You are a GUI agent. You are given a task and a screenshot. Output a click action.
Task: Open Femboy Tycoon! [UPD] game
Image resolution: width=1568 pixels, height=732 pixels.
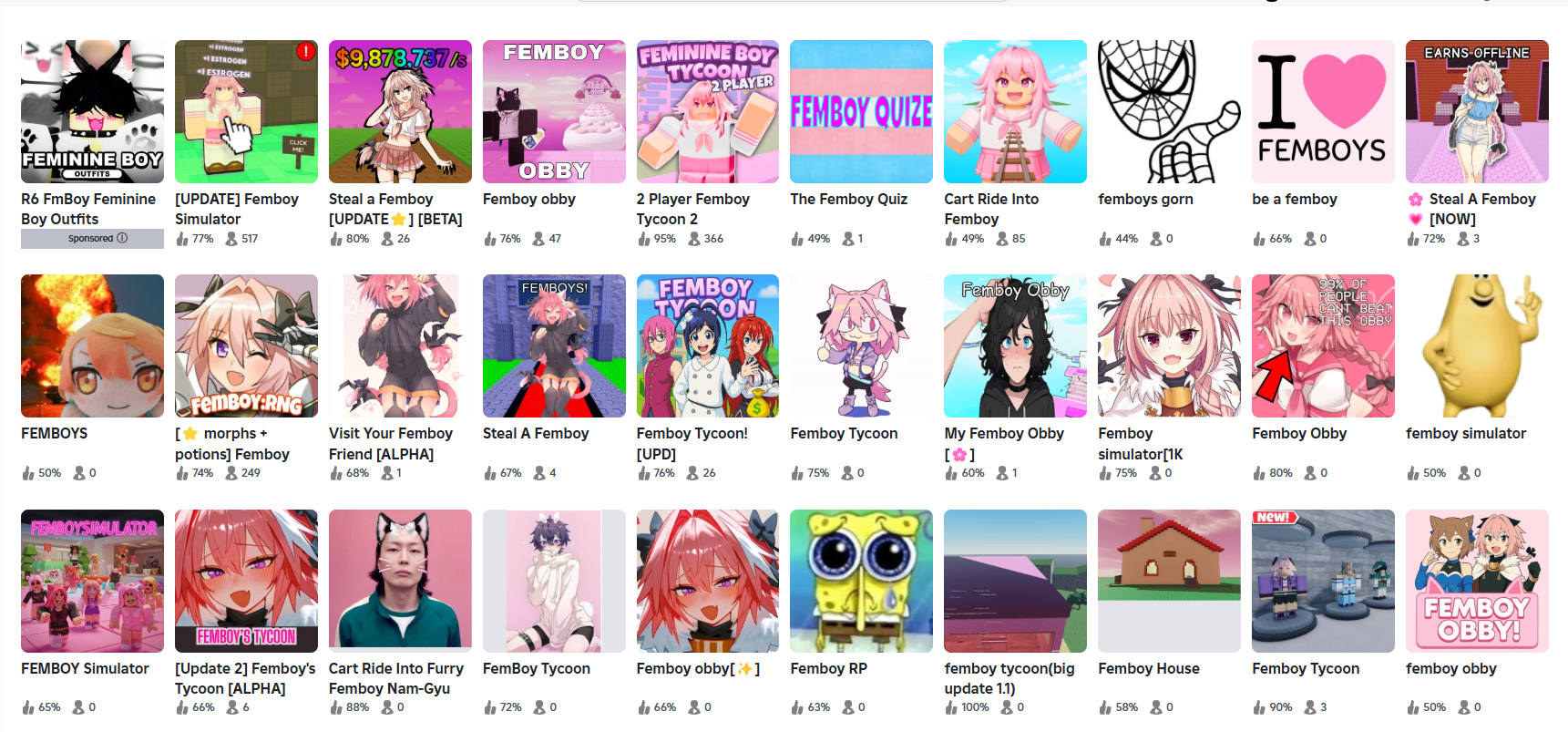[x=708, y=345]
